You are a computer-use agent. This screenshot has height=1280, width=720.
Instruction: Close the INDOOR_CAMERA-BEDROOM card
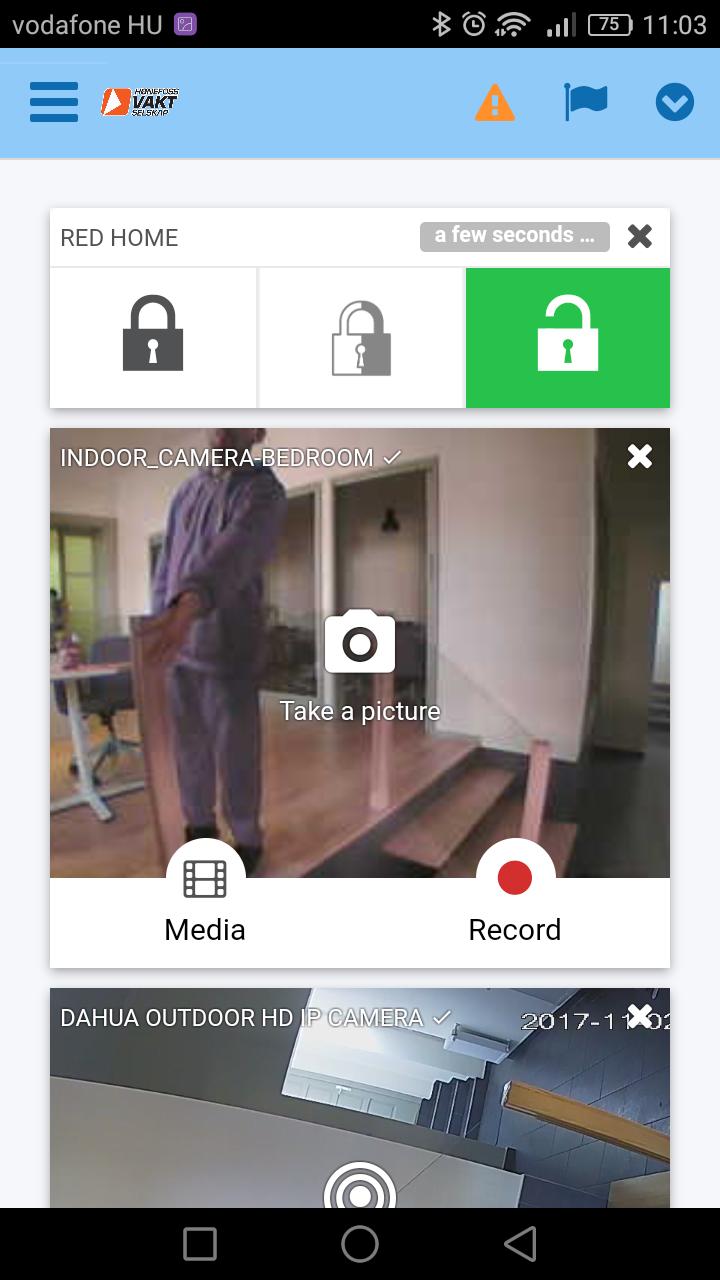[640, 457]
